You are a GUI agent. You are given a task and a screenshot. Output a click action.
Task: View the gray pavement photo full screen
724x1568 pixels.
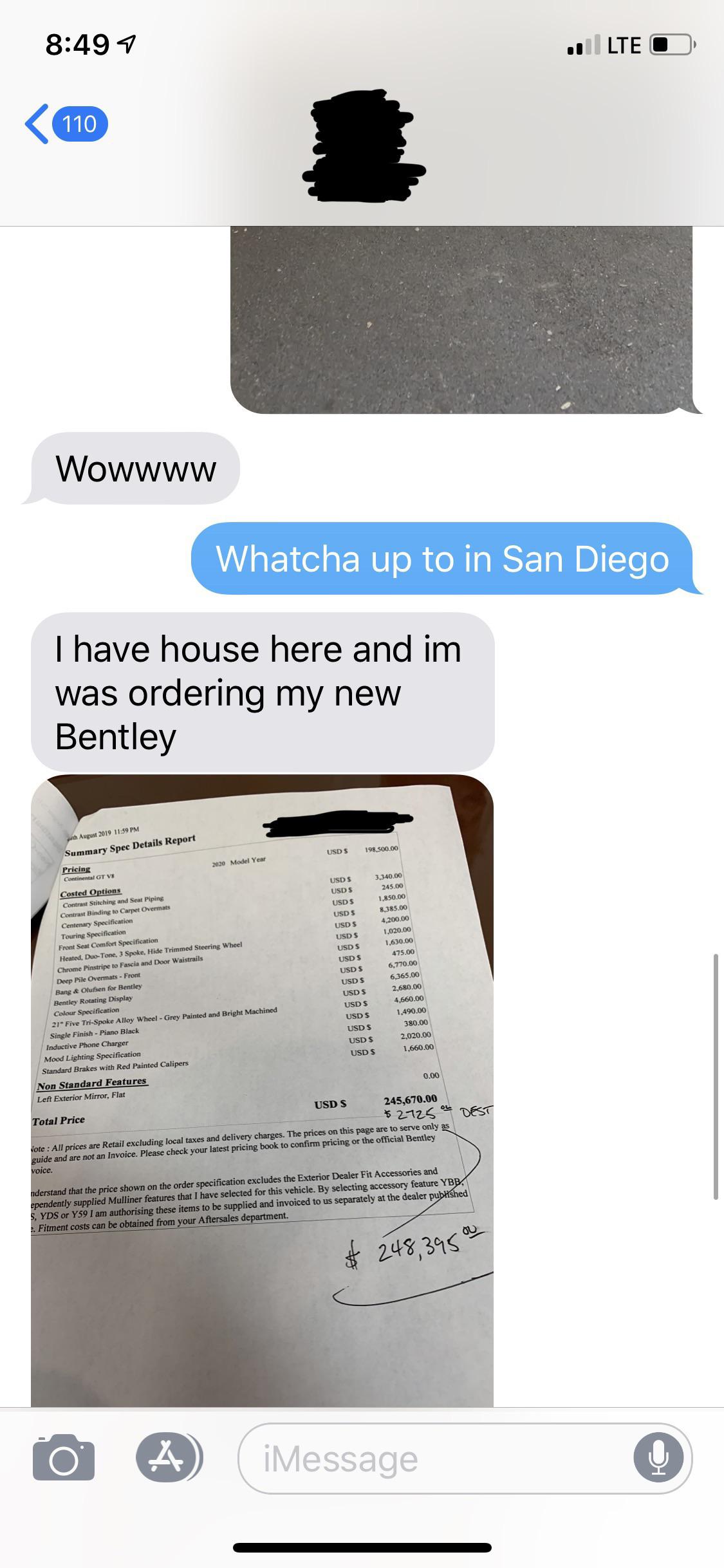click(461, 319)
